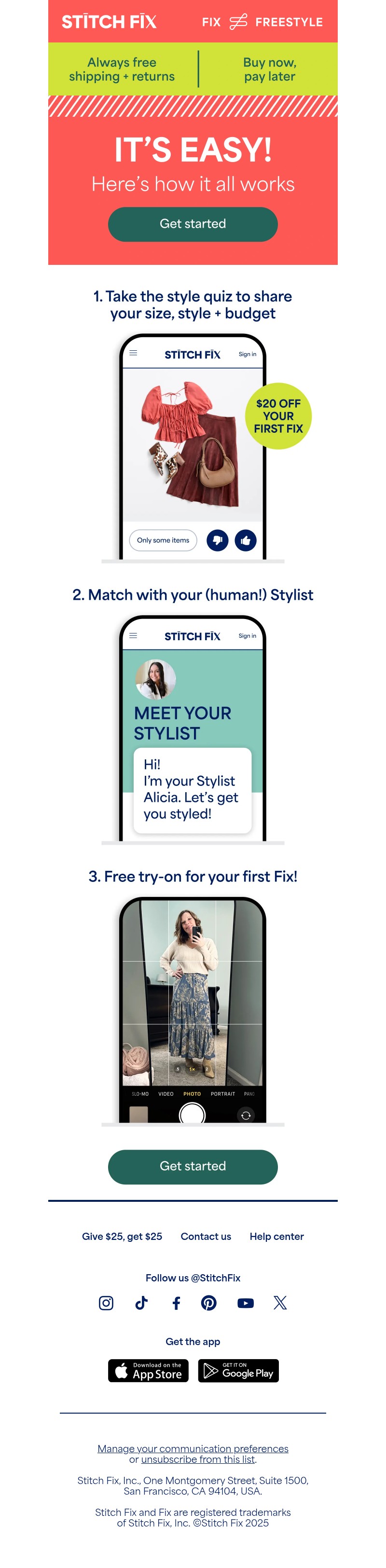Open Stitch Fix's Instagram page

pos(106,1303)
